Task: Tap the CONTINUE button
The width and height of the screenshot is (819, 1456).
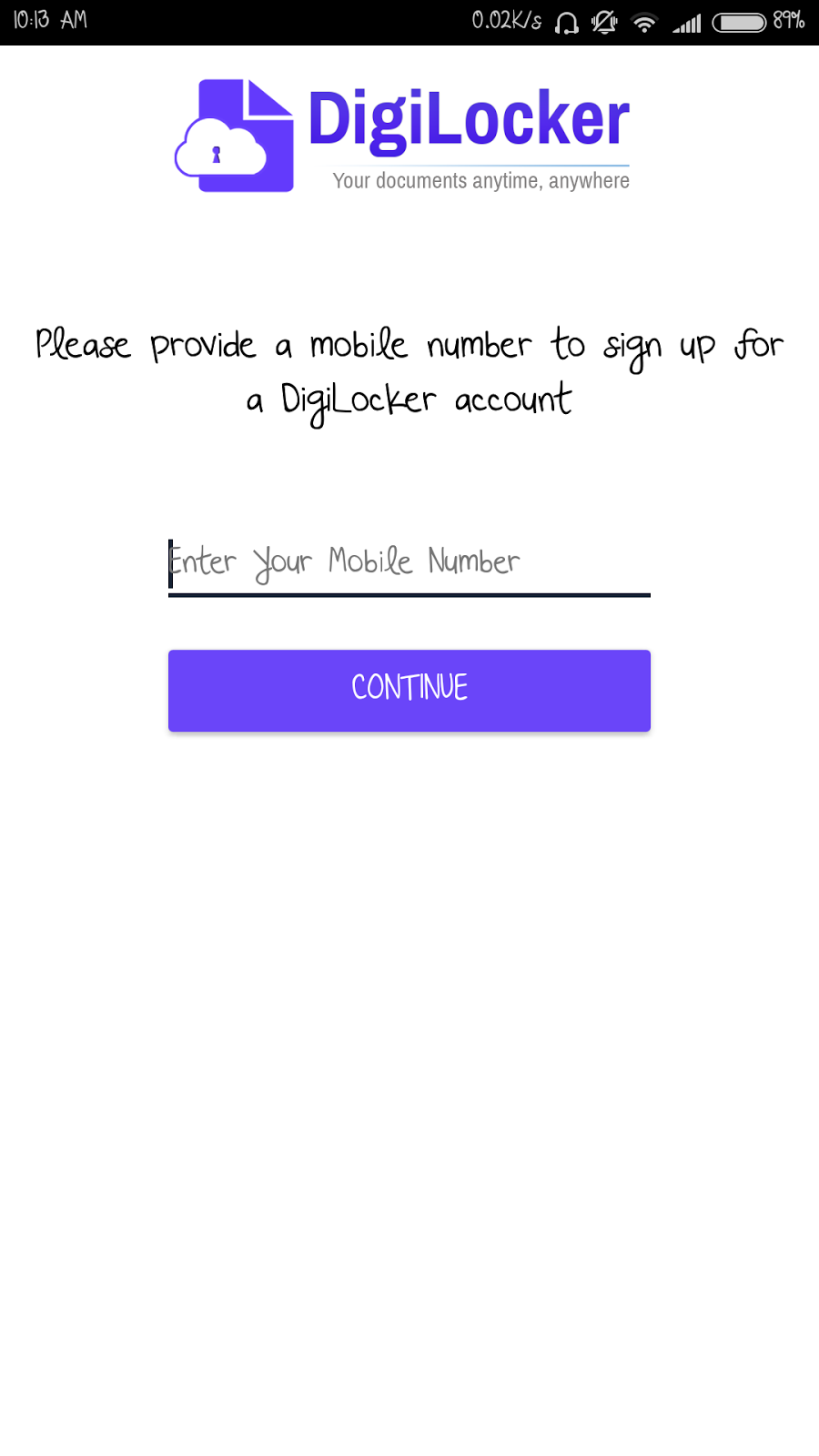Action: (x=409, y=690)
